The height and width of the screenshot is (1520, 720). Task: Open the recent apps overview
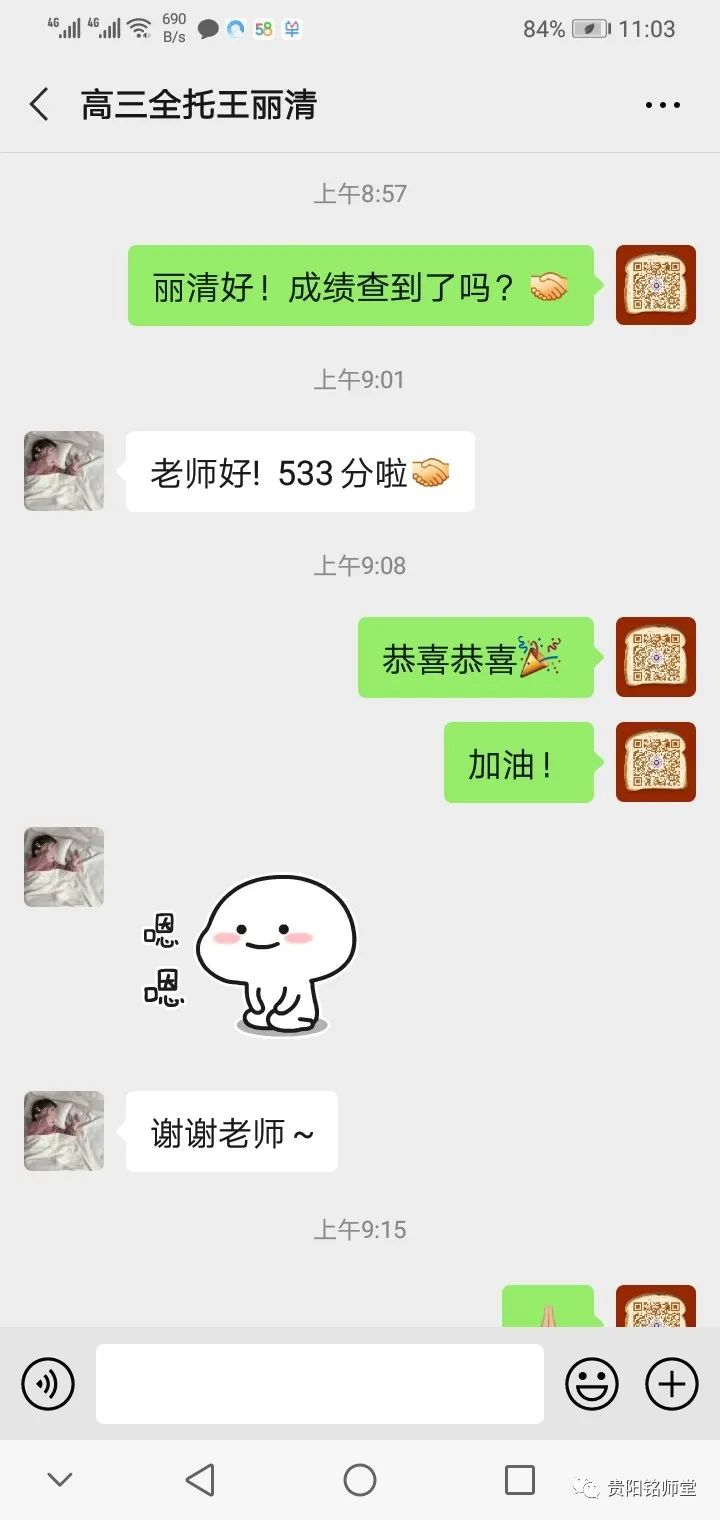coord(519,1479)
